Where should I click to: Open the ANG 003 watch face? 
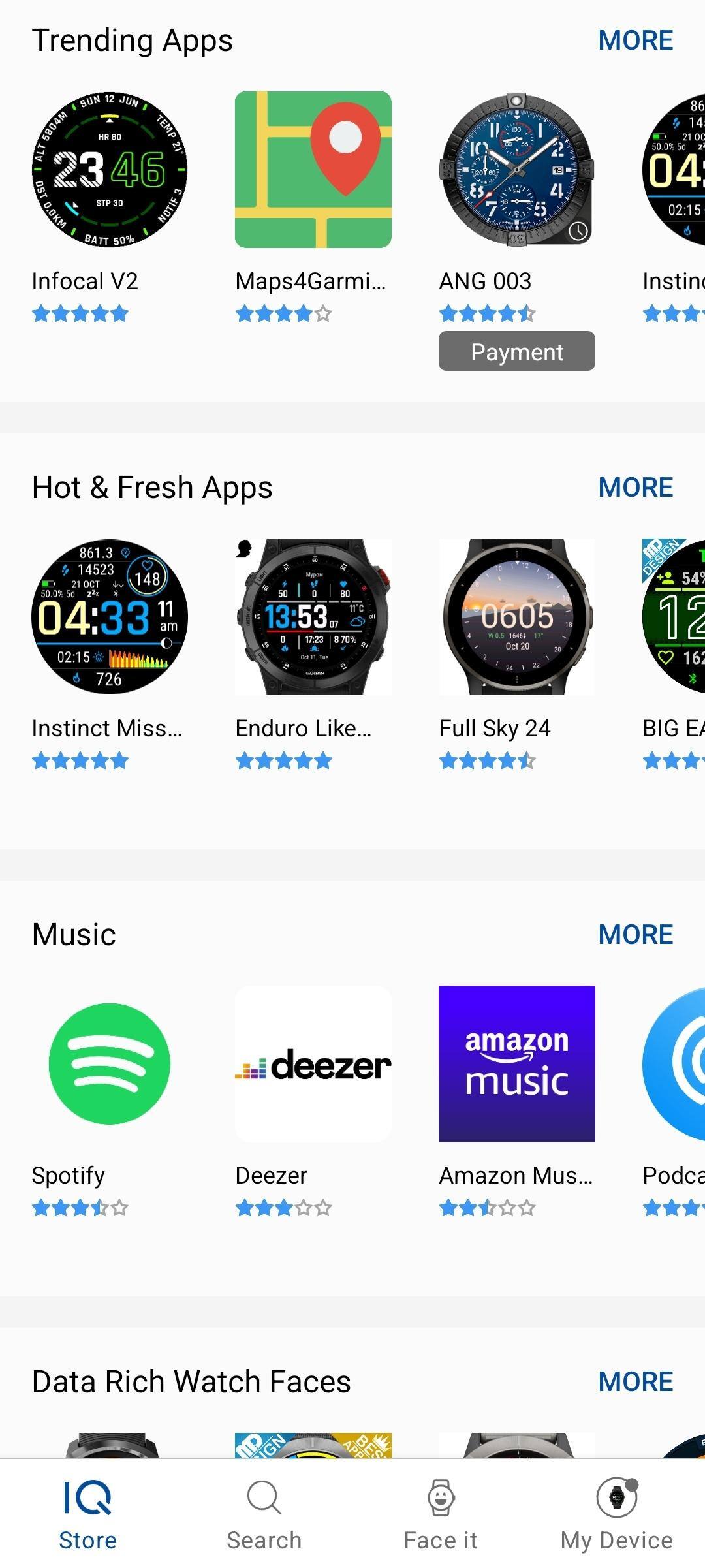(x=516, y=170)
